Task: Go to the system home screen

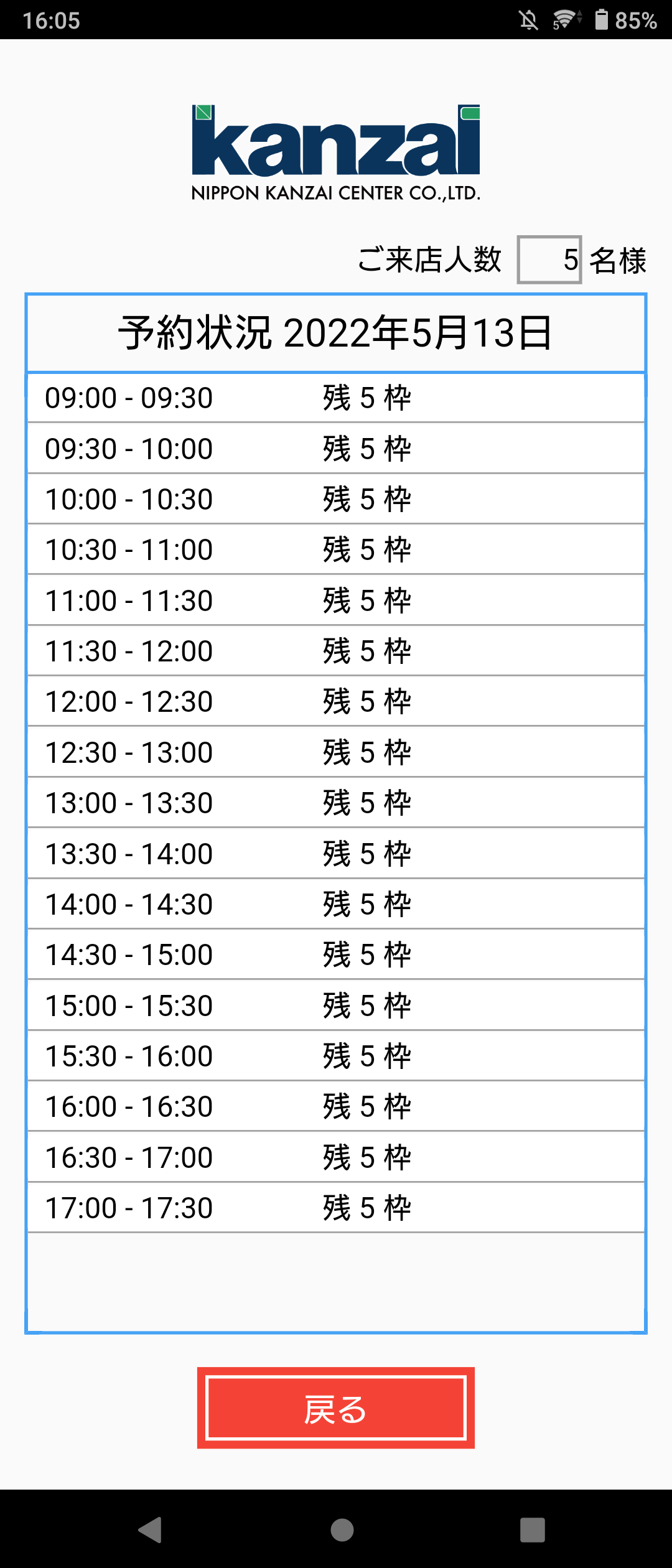Action: (x=342, y=1530)
